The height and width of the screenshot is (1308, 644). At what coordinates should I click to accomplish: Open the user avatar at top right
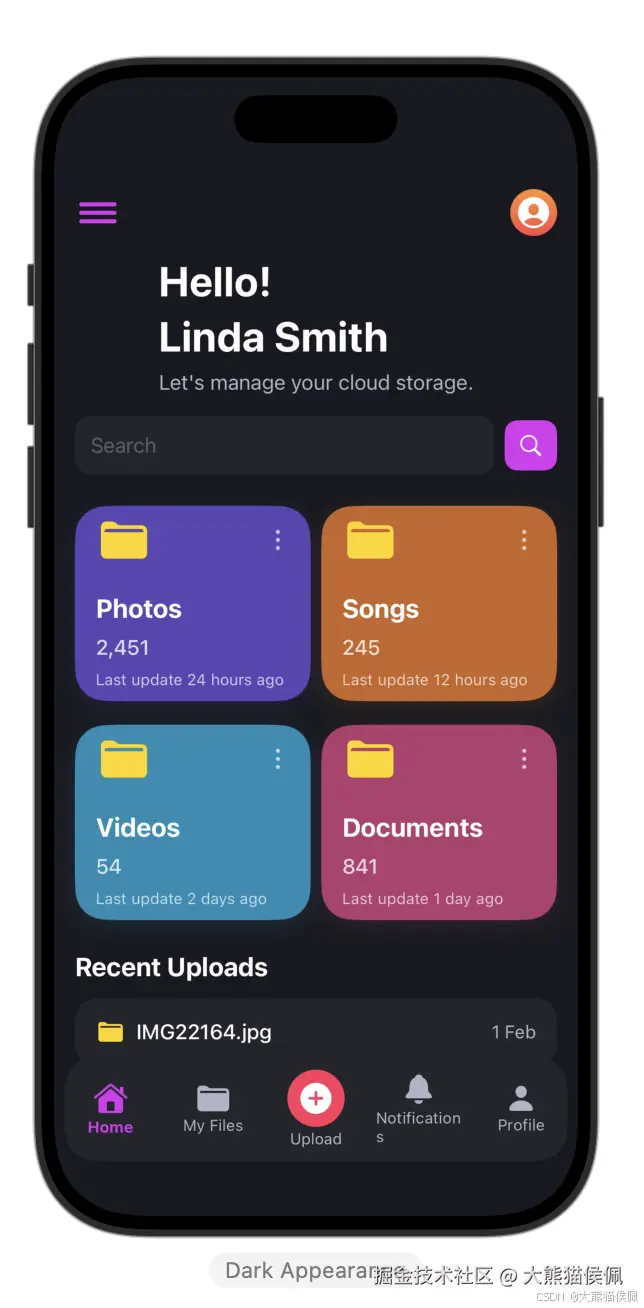pyautogui.click(x=533, y=212)
